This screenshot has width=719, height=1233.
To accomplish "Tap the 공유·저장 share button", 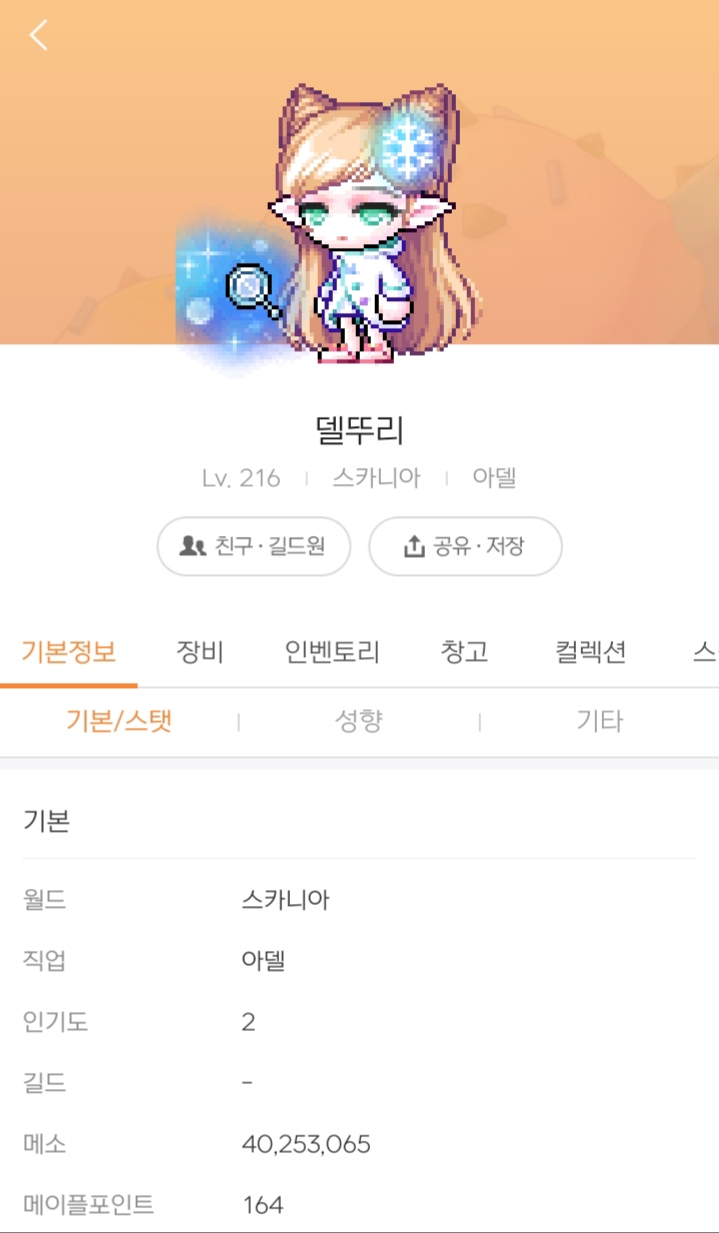I will (x=465, y=546).
